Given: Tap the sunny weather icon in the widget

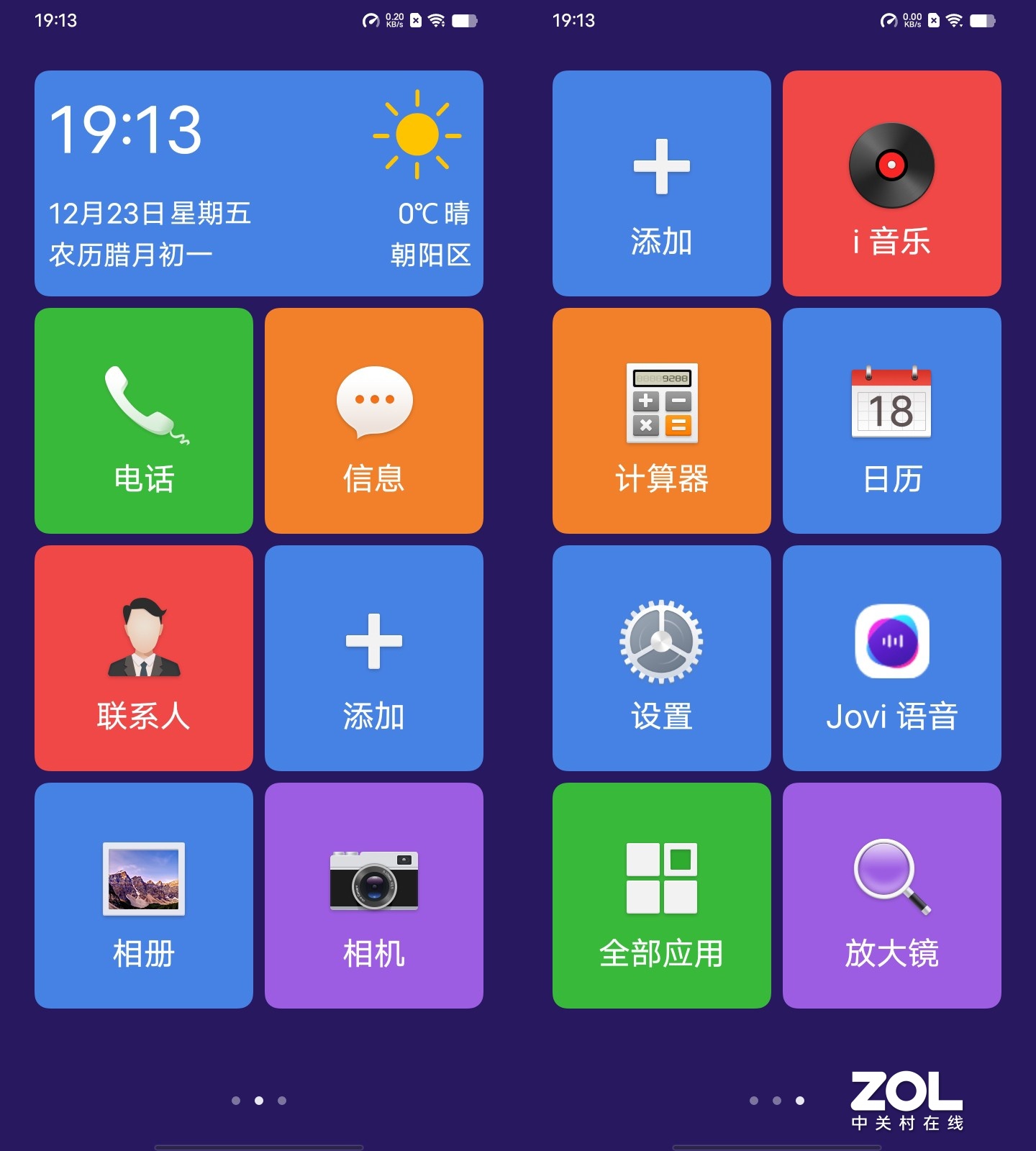Looking at the screenshot, I should tap(416, 133).
